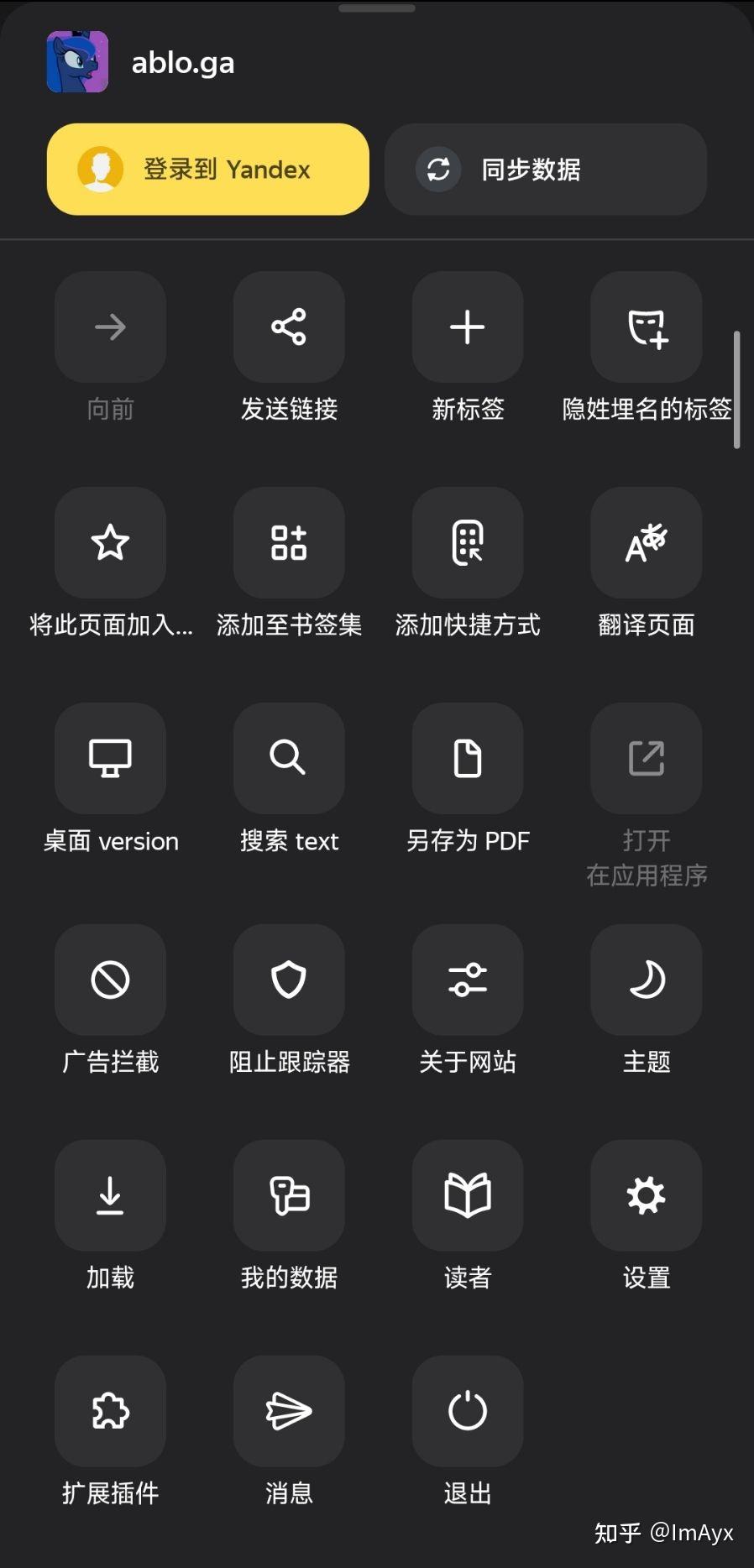The image size is (754, 1568).
Task: Open 搜索 text find in page
Action: (x=289, y=759)
